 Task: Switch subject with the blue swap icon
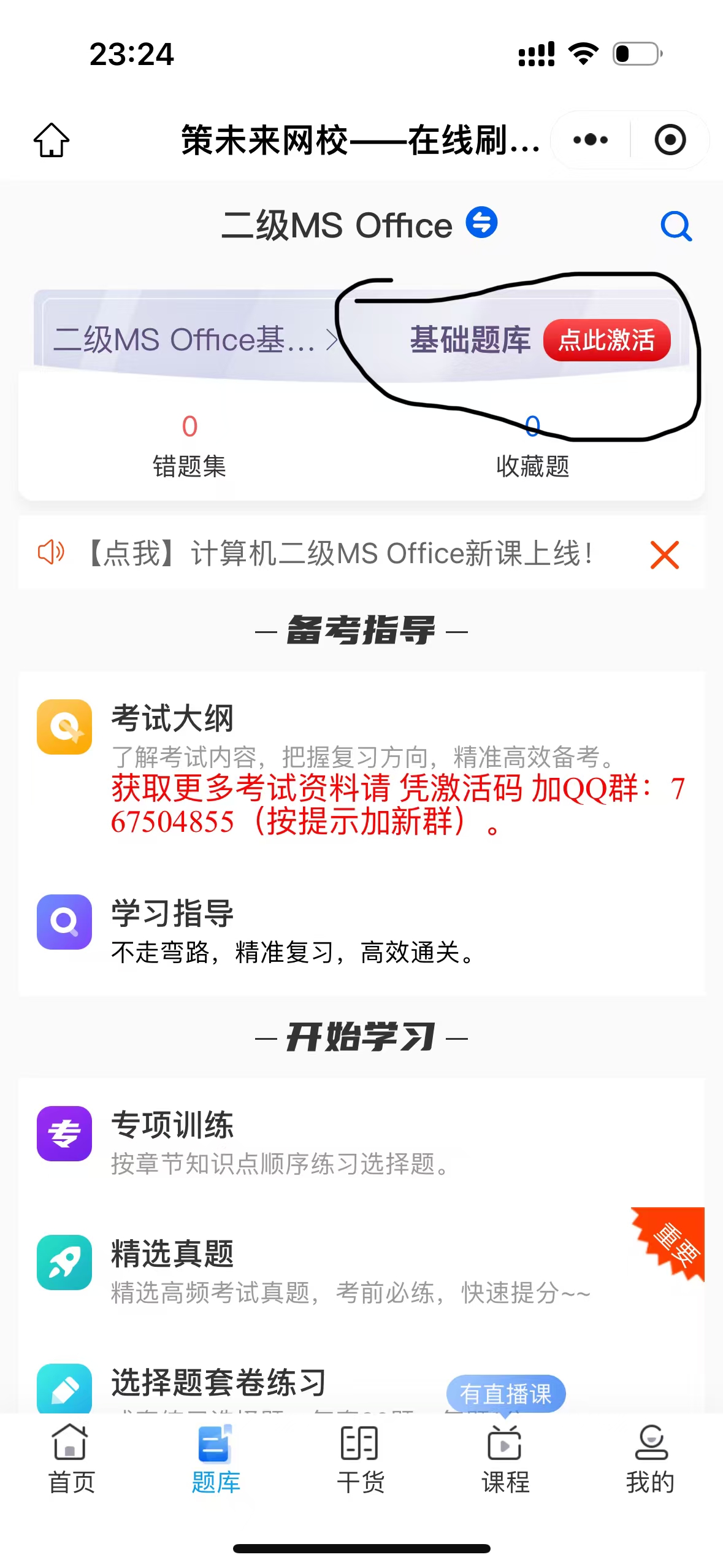(481, 222)
